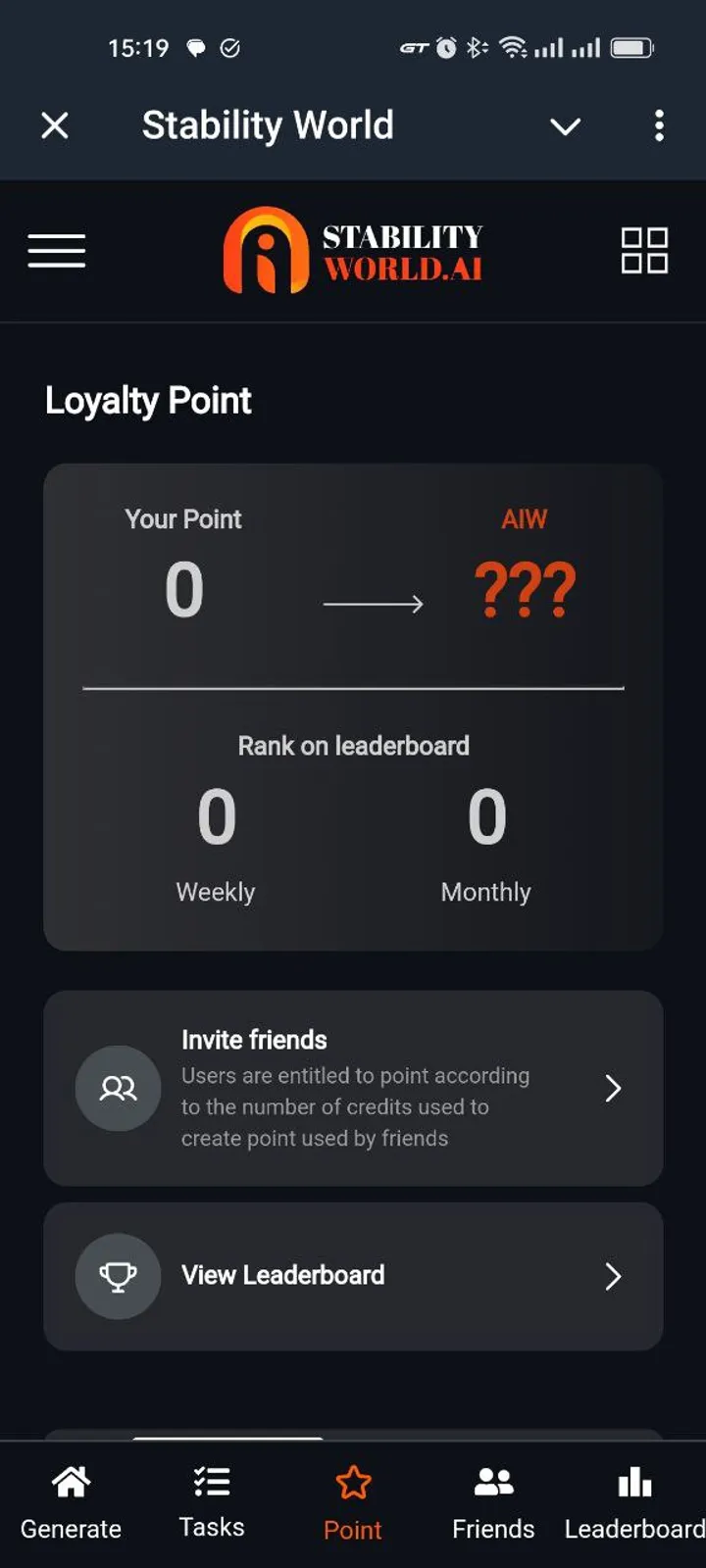Close the Stability World window
Viewport: 706px width, 1568px height.
(55, 125)
